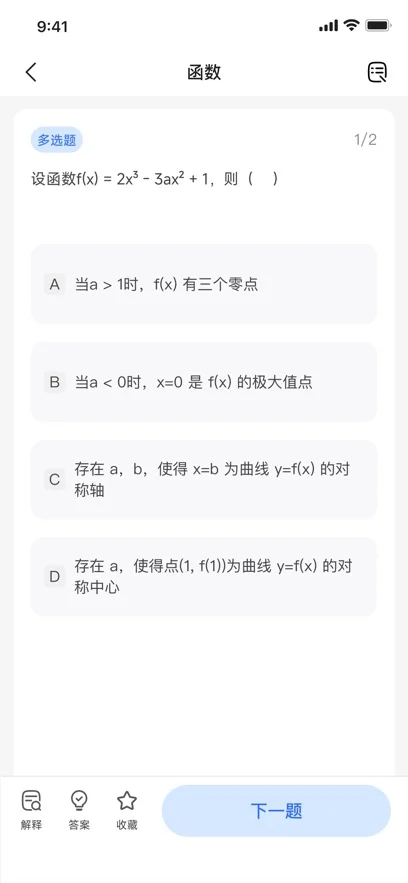Go to the next question with 下一题

pyautogui.click(x=276, y=811)
